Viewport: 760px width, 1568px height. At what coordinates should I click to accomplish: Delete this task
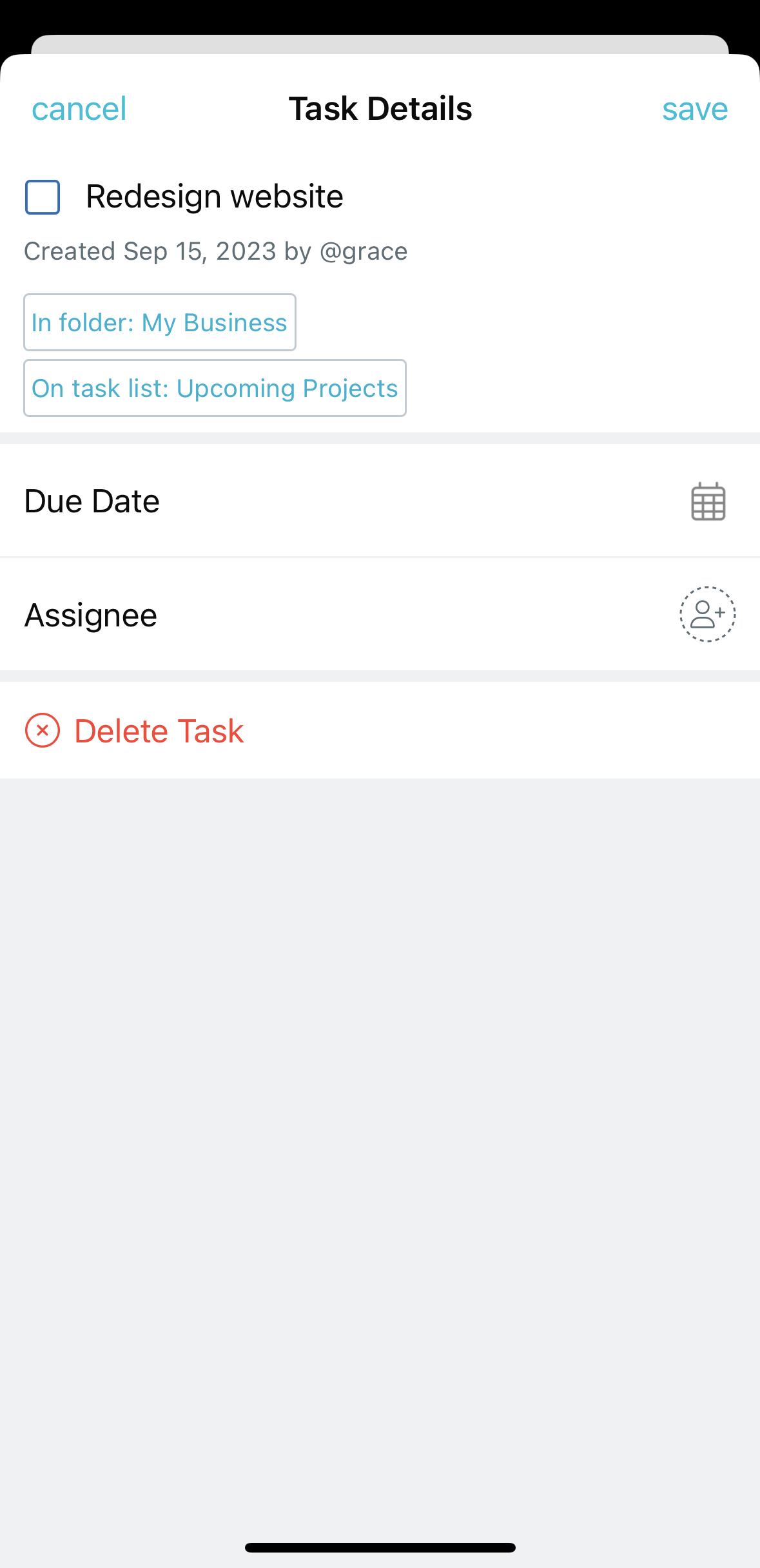click(x=135, y=731)
